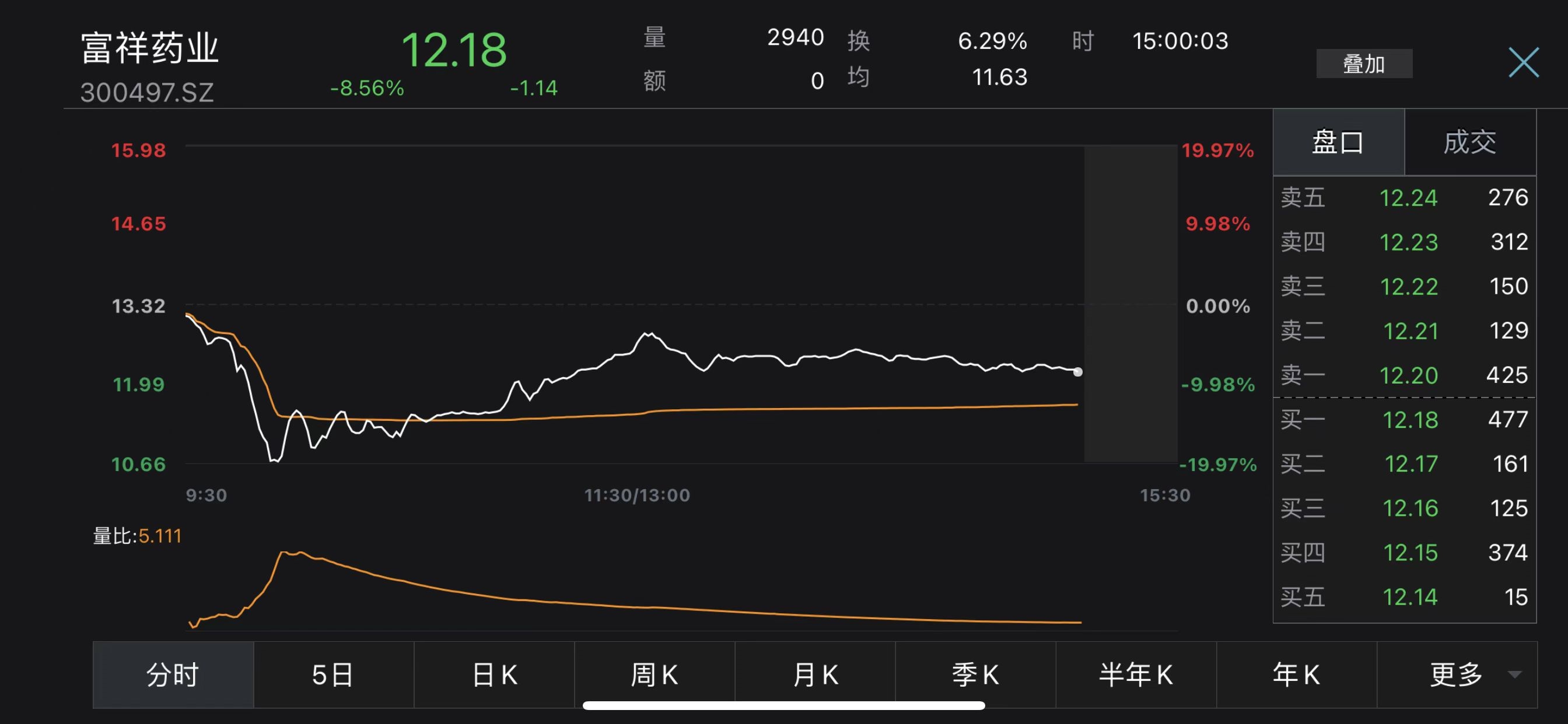Show the 年K yearly chart
Image resolution: width=1568 pixels, height=724 pixels.
pyautogui.click(x=1296, y=674)
